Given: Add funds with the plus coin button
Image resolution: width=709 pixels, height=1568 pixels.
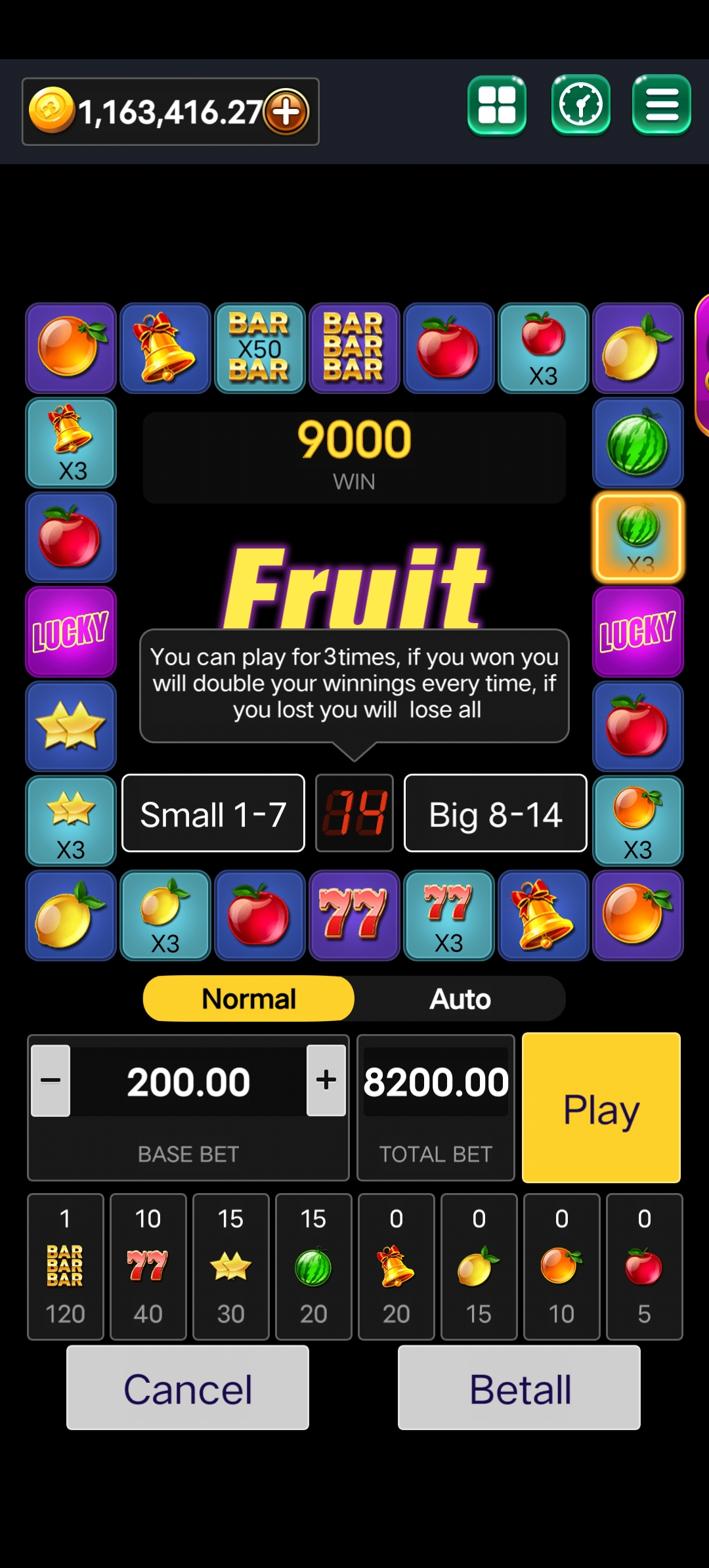Looking at the screenshot, I should [x=285, y=112].
